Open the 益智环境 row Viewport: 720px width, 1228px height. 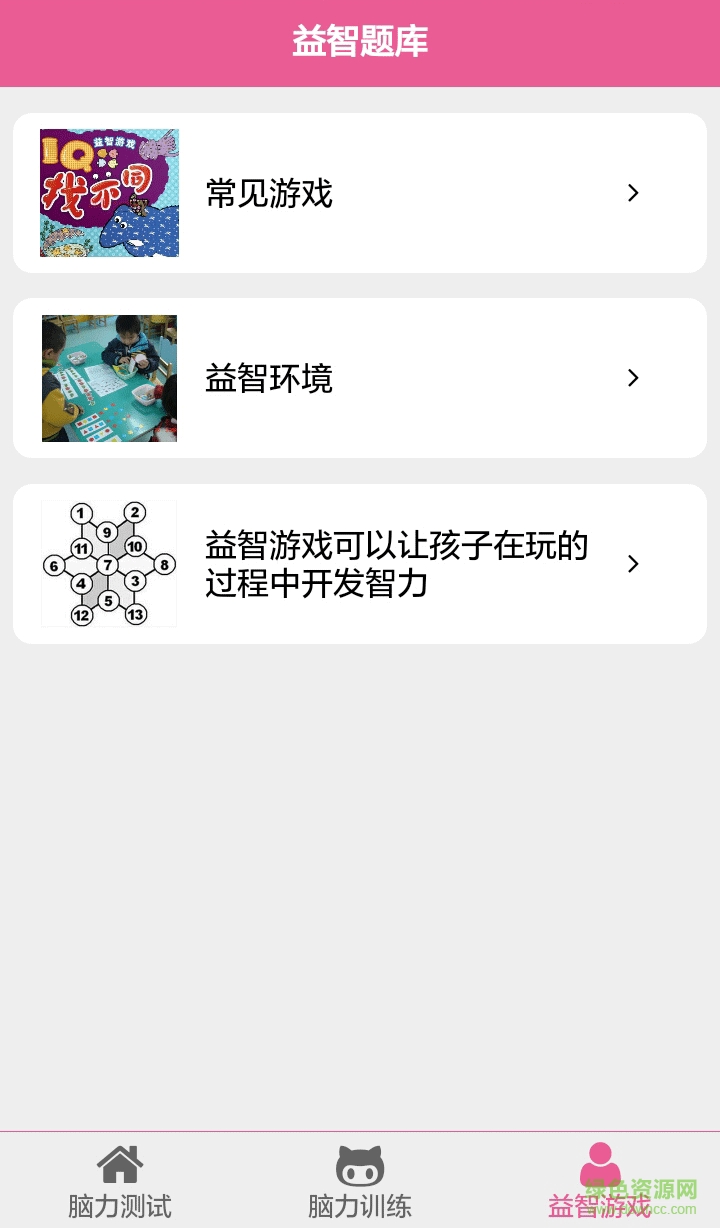pos(359,378)
